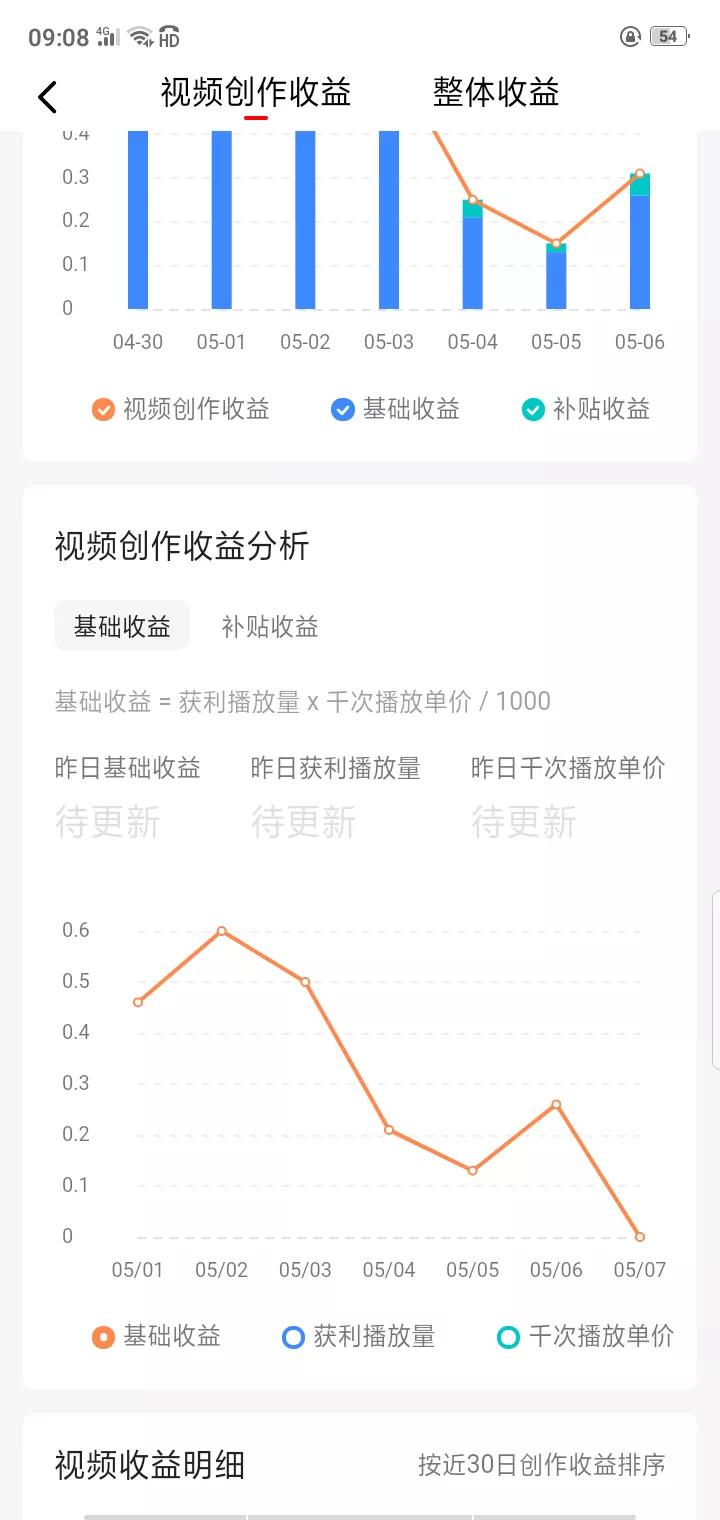This screenshot has width=720, height=1520.
Task: Click the blue 基础收益 legend checkmark icon
Action: pyautogui.click(x=343, y=409)
